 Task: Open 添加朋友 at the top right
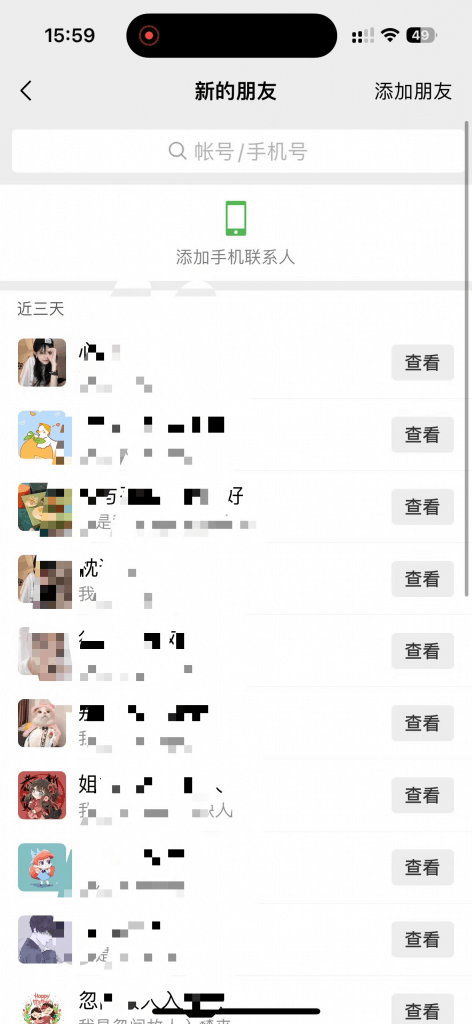tap(413, 91)
